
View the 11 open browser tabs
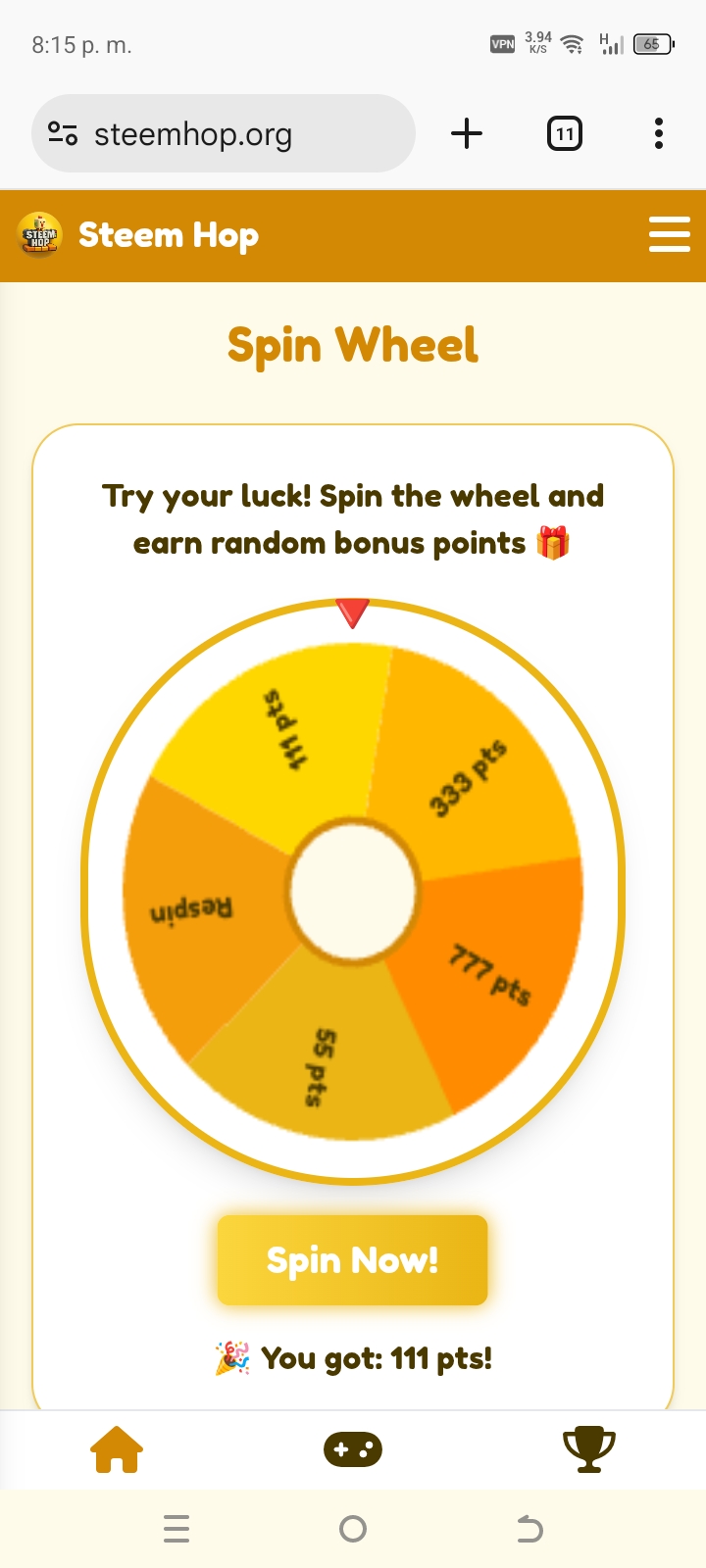coord(564,133)
